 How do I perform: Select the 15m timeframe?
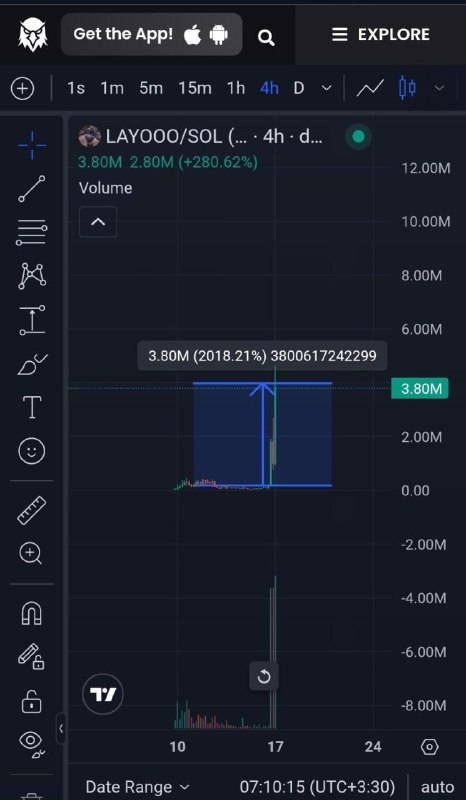[194, 88]
